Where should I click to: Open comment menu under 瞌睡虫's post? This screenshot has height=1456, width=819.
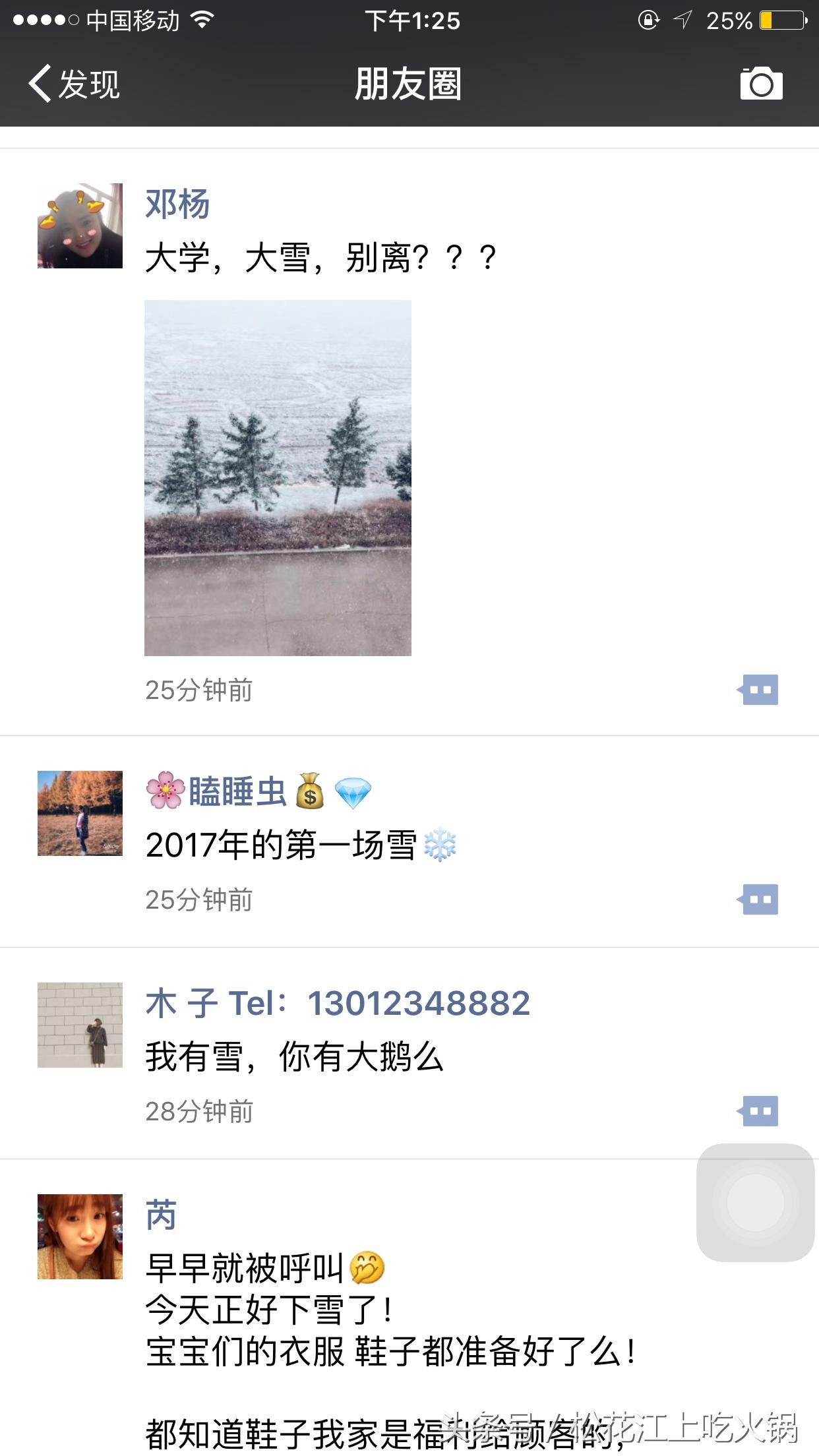[758, 899]
